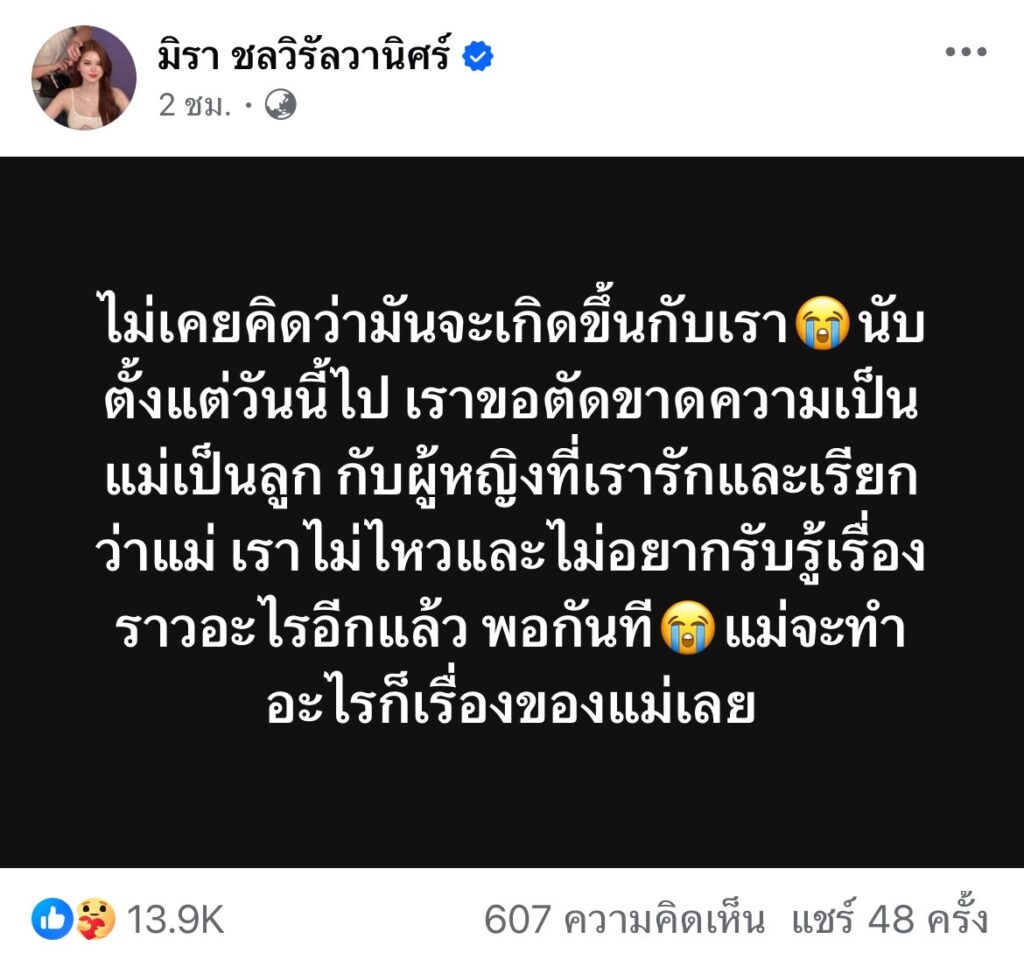Open the 607 comments list
The height and width of the screenshot is (974, 1024).
625,920
